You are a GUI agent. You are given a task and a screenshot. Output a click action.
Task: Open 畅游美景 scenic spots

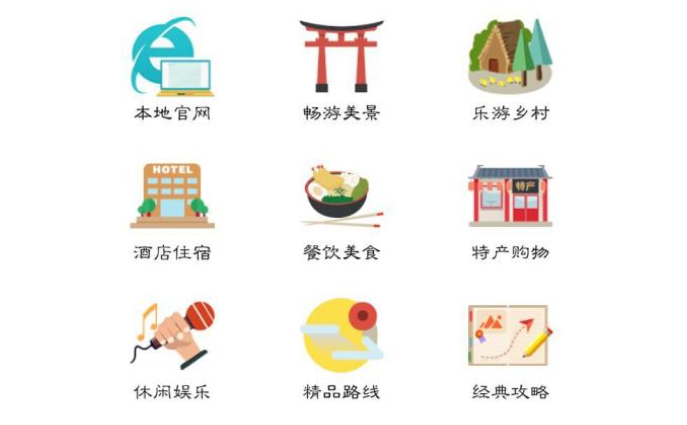[x=341, y=58]
